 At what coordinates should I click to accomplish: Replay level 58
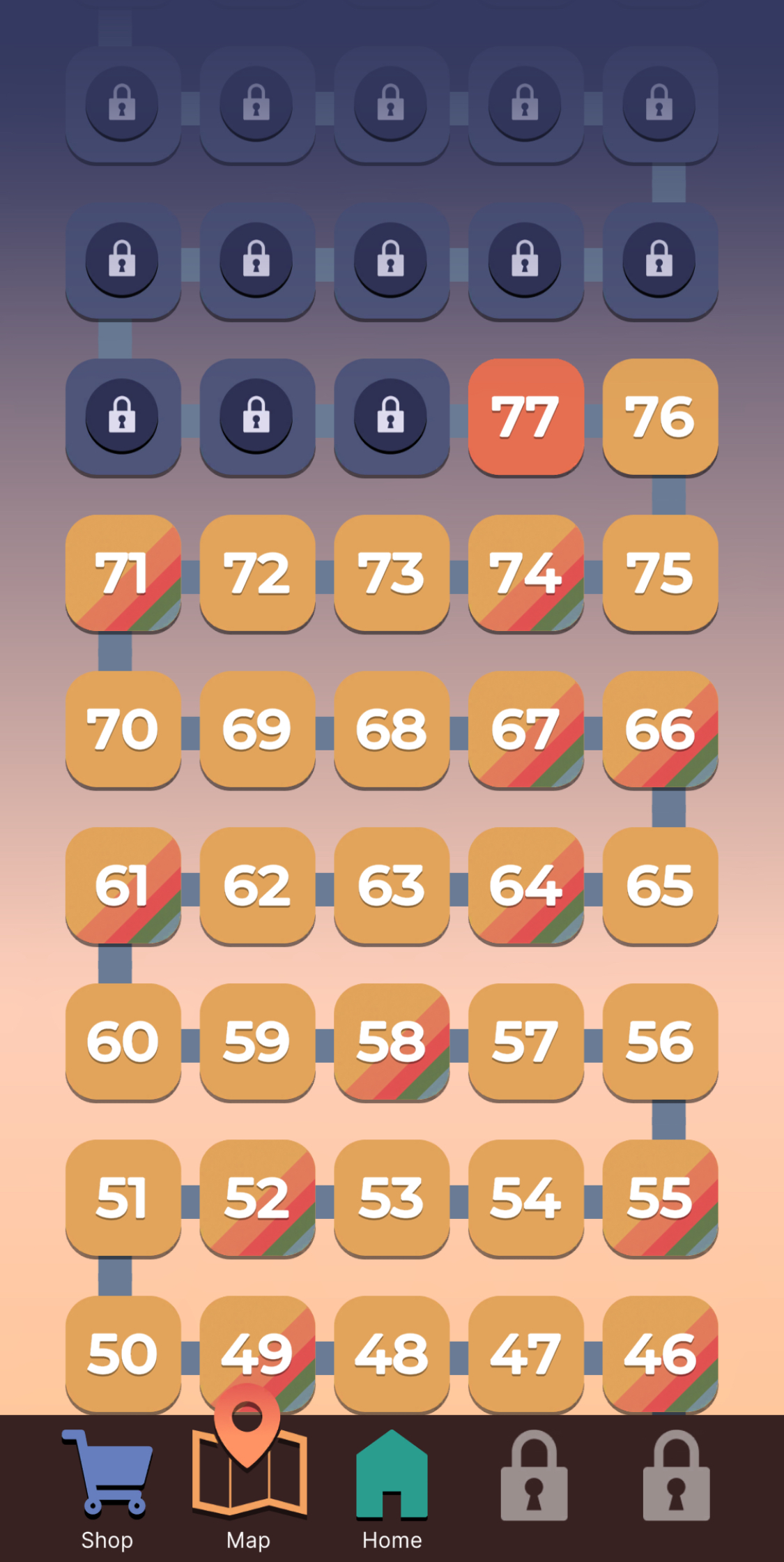(392, 1042)
